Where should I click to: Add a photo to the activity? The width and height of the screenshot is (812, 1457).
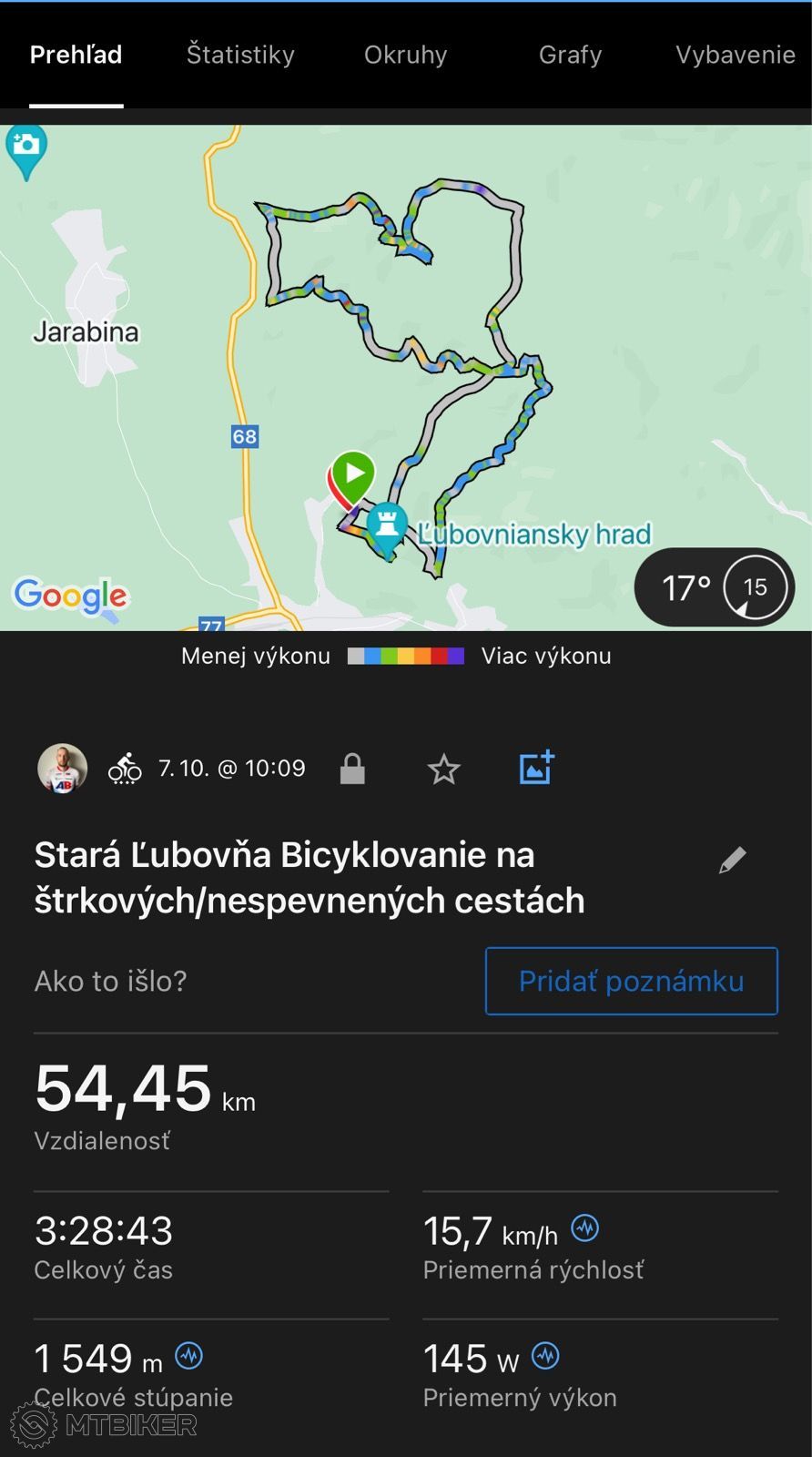(x=537, y=768)
